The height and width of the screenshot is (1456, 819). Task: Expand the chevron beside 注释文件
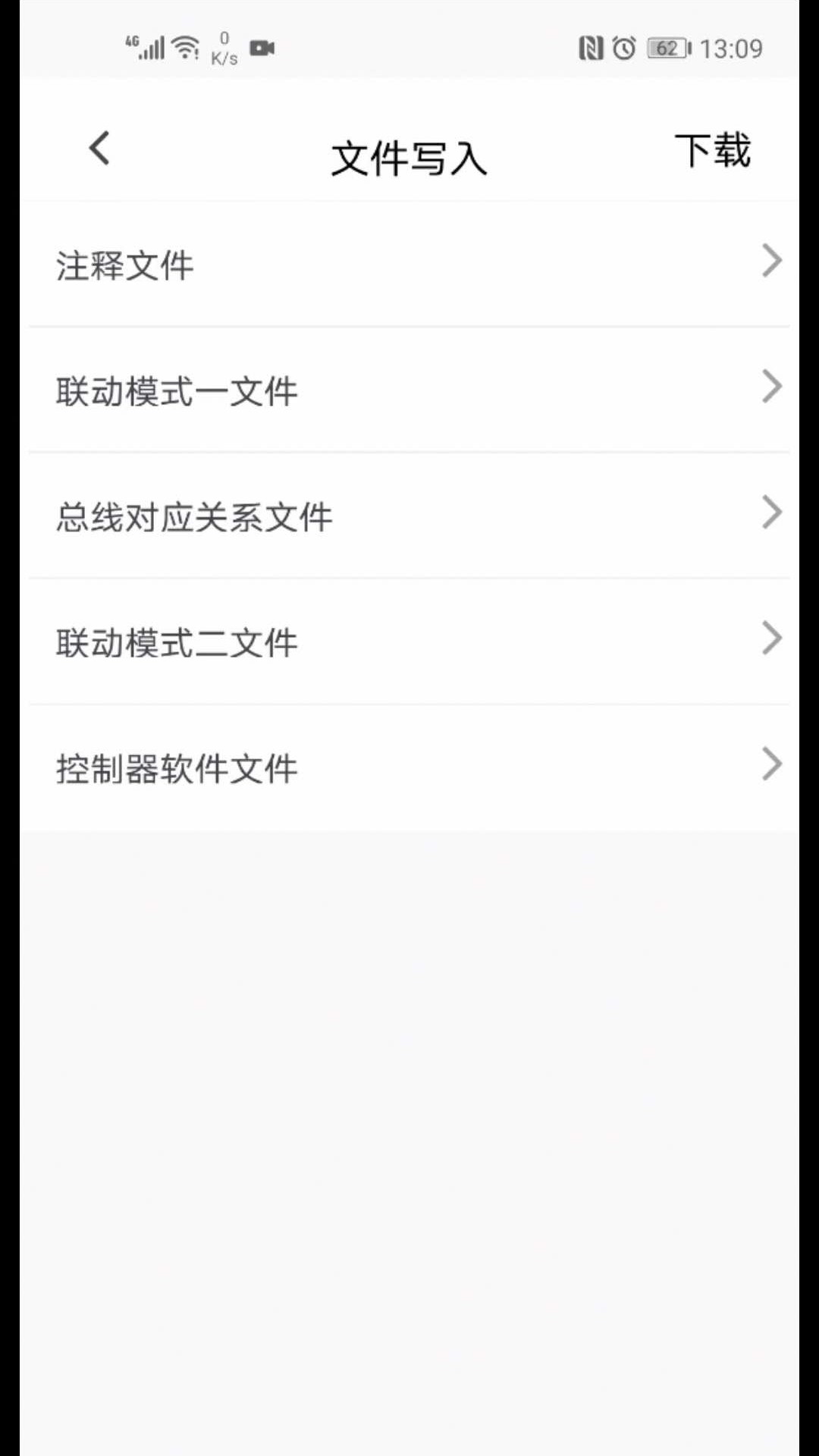[771, 261]
